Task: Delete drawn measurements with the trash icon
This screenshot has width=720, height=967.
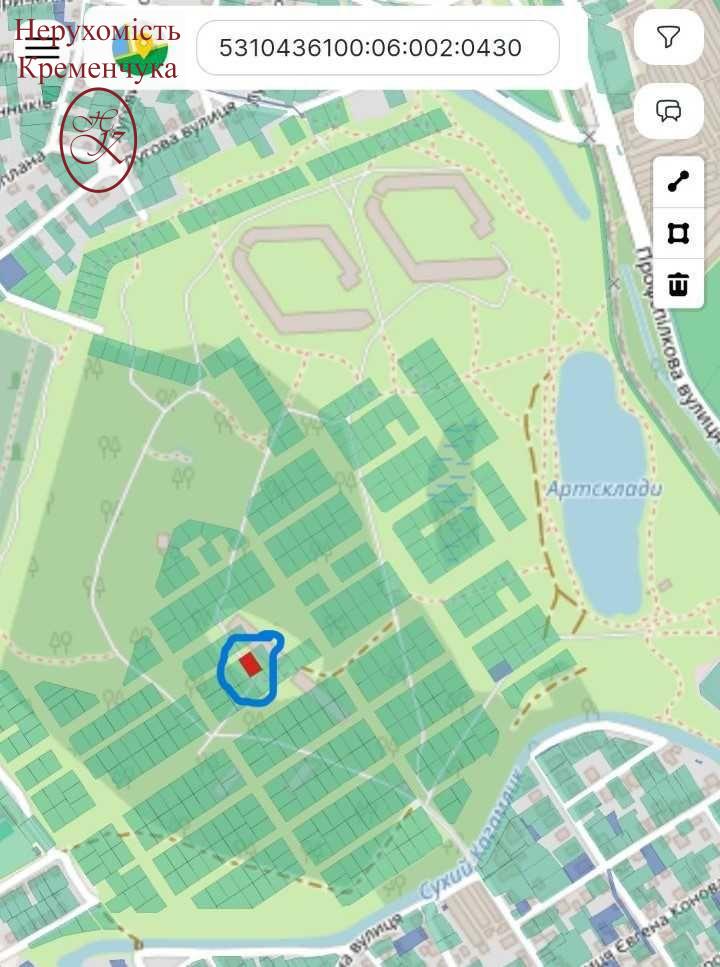Action: (678, 284)
